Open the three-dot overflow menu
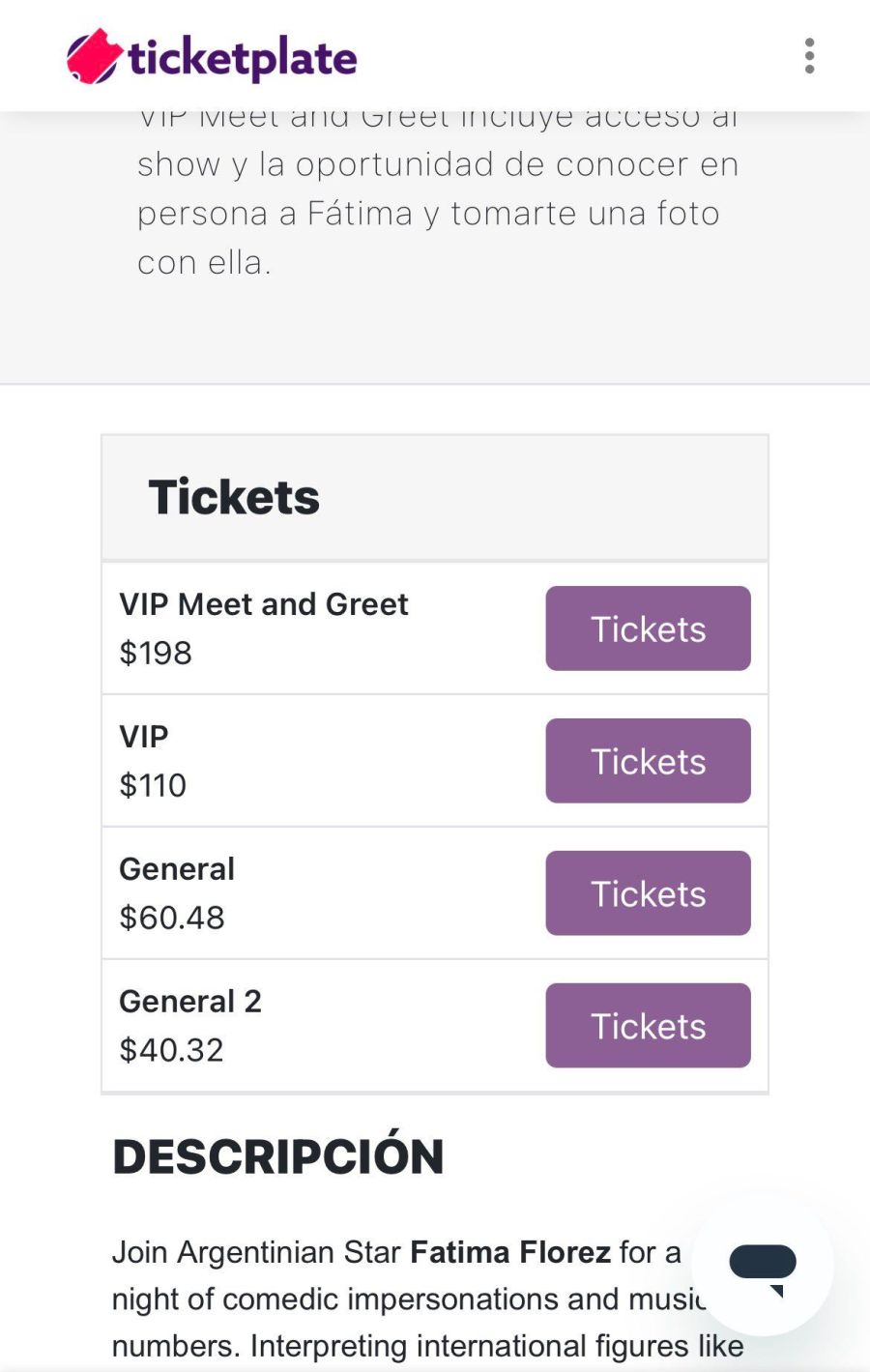The image size is (870, 1372). pyautogui.click(x=809, y=56)
